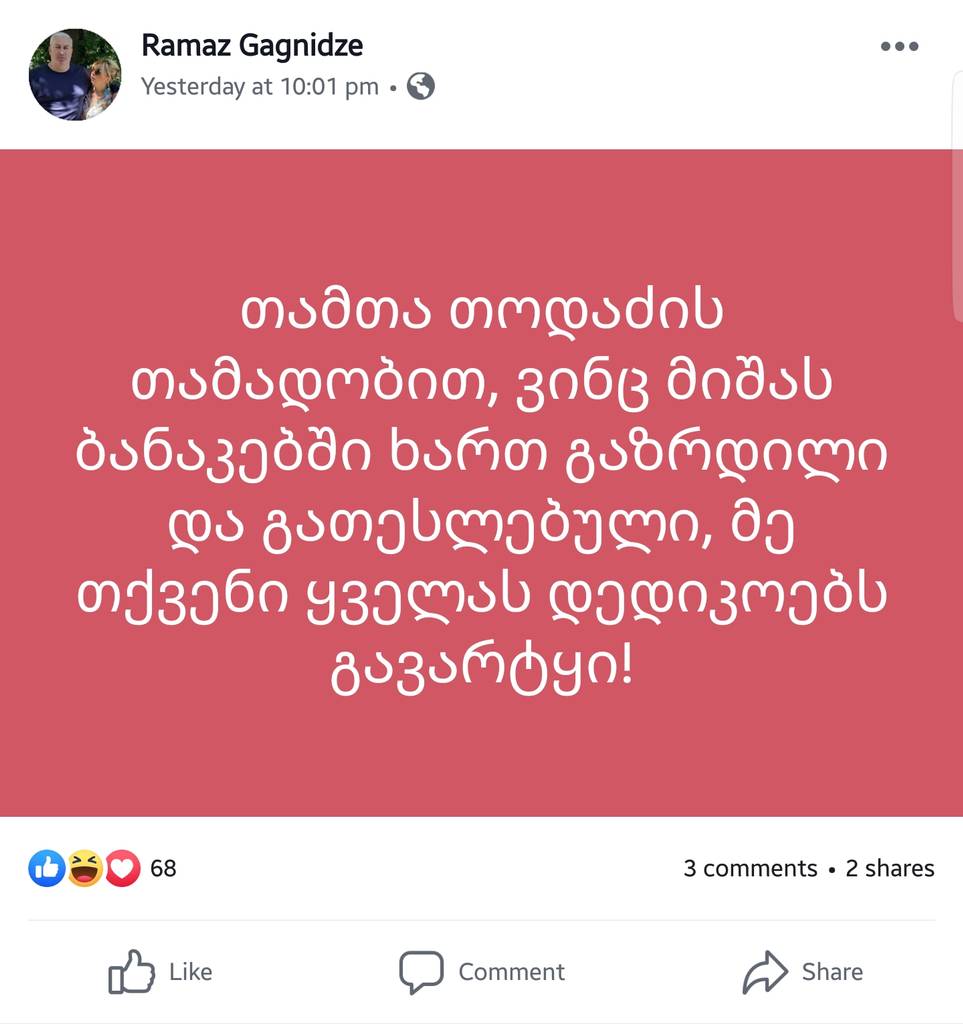Open the post options three-dot menu

[899, 45]
